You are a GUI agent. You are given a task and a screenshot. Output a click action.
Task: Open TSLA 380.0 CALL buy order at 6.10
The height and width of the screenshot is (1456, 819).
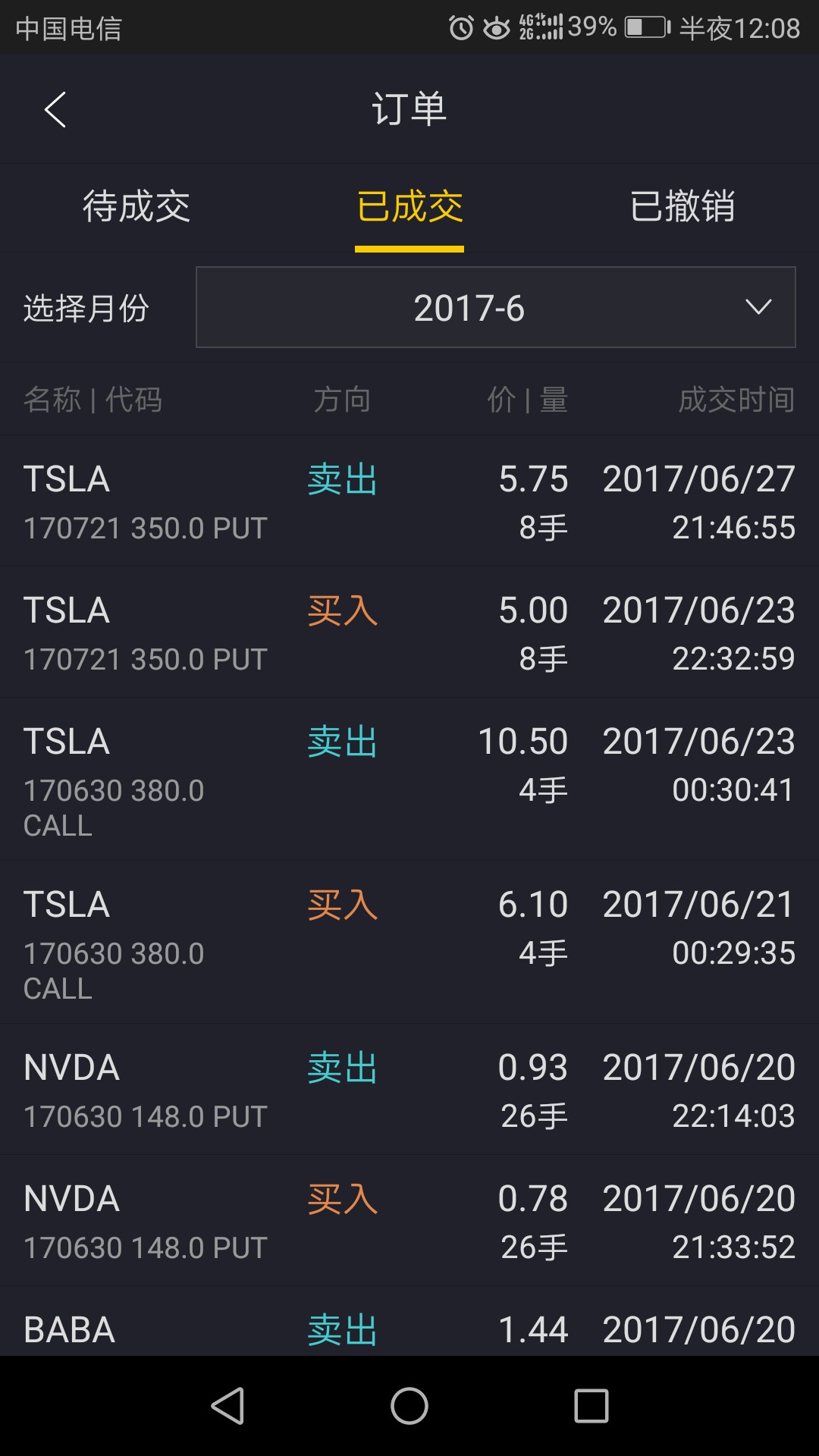pyautogui.click(x=409, y=943)
